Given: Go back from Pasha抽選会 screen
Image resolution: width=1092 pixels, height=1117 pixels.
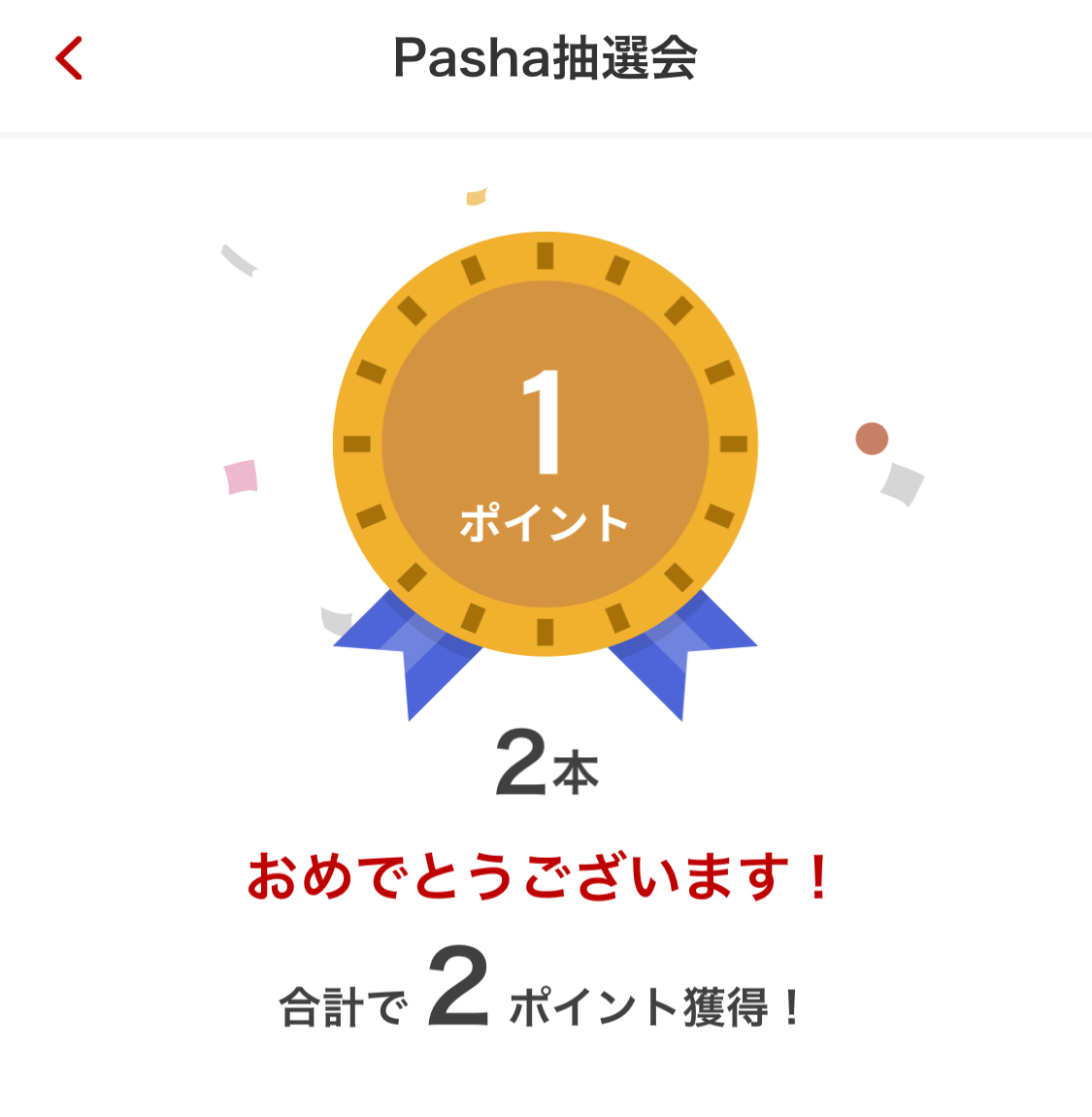Looking at the screenshot, I should click(69, 58).
